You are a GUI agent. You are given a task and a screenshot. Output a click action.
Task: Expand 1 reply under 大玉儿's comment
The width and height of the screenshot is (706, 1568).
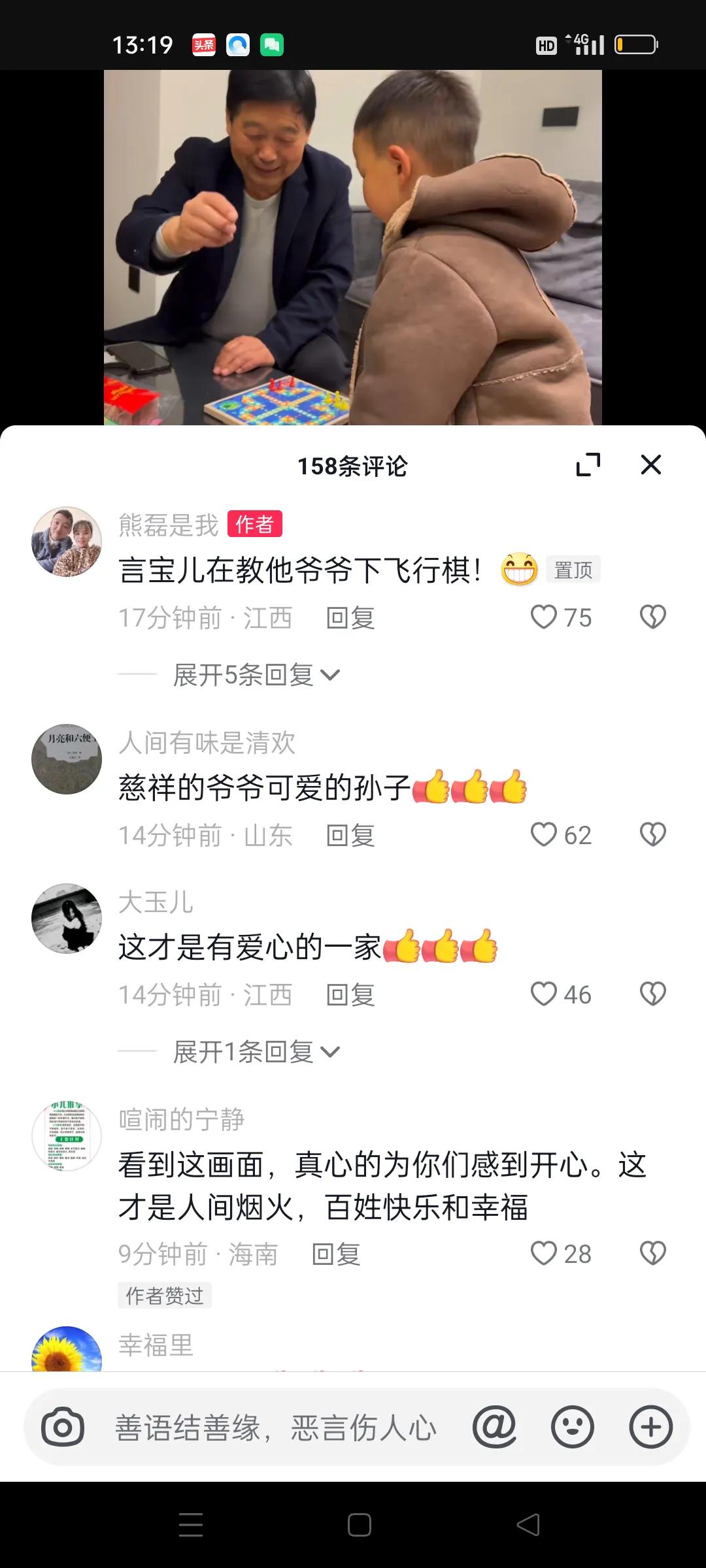point(255,1052)
